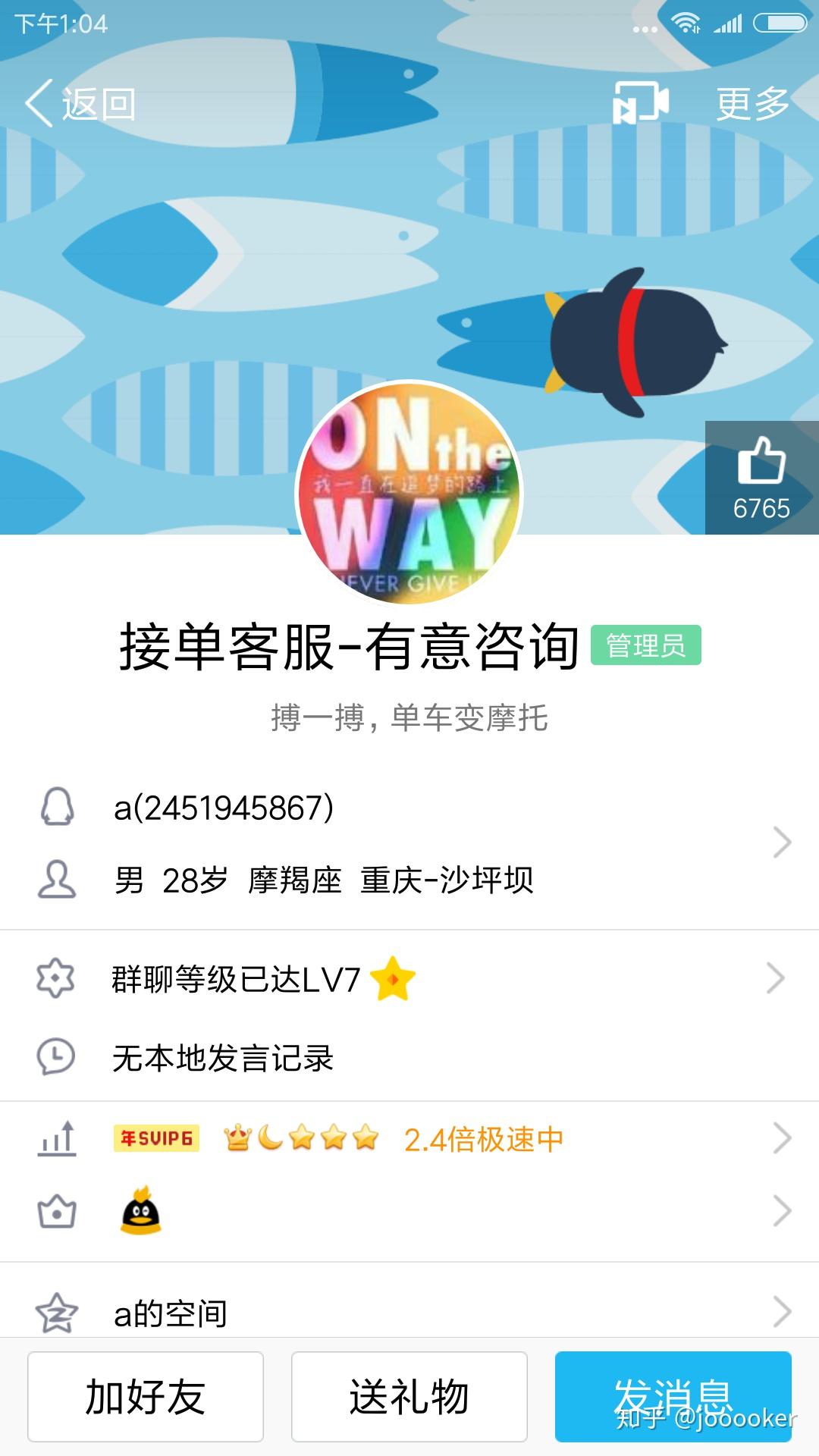
Task: Go back with the 返回 button
Action: (80, 103)
